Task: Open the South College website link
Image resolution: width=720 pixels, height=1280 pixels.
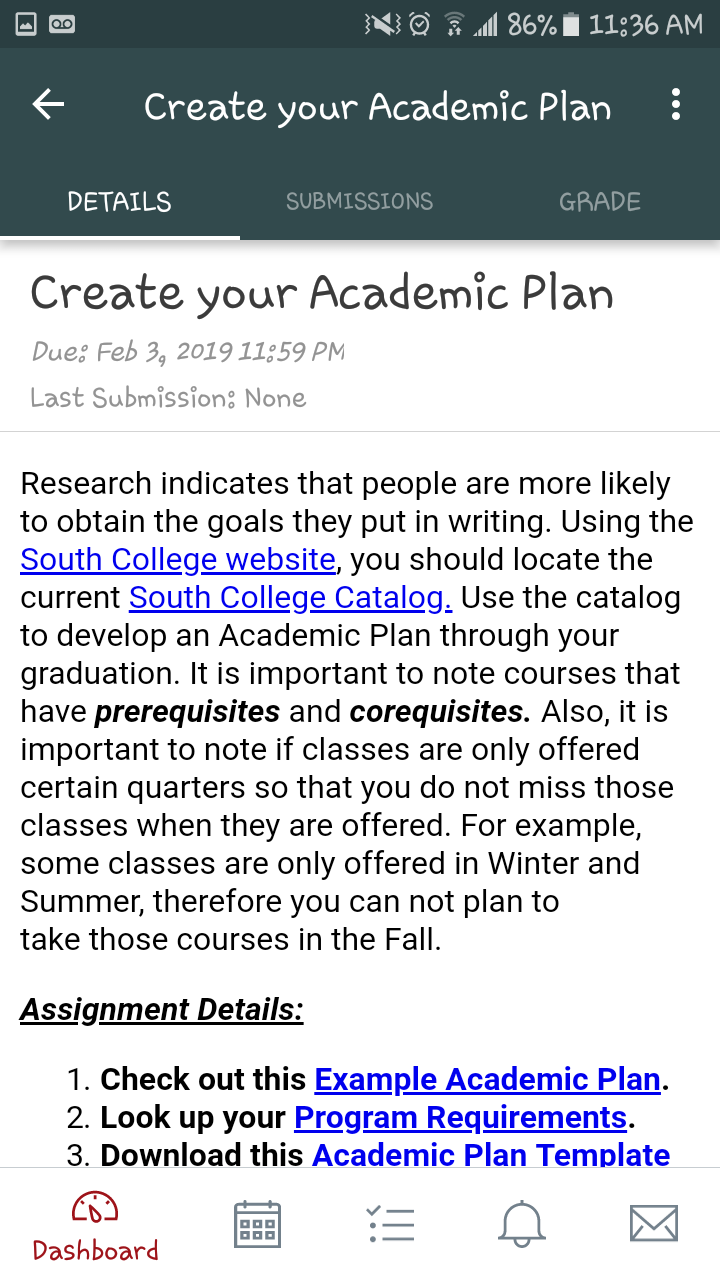Action: click(x=177, y=560)
